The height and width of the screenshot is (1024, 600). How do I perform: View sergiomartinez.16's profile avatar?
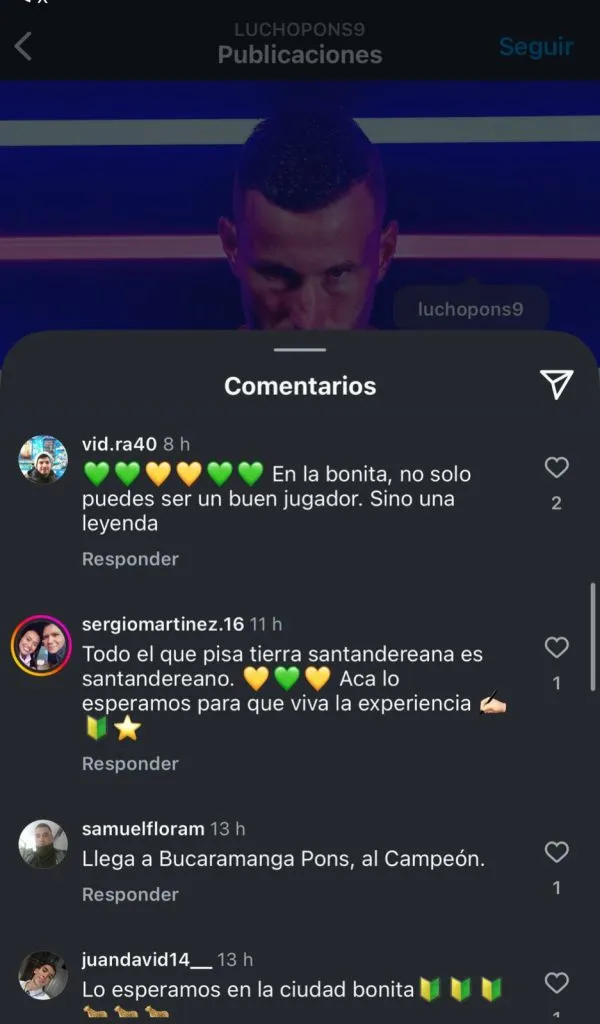click(x=41, y=645)
